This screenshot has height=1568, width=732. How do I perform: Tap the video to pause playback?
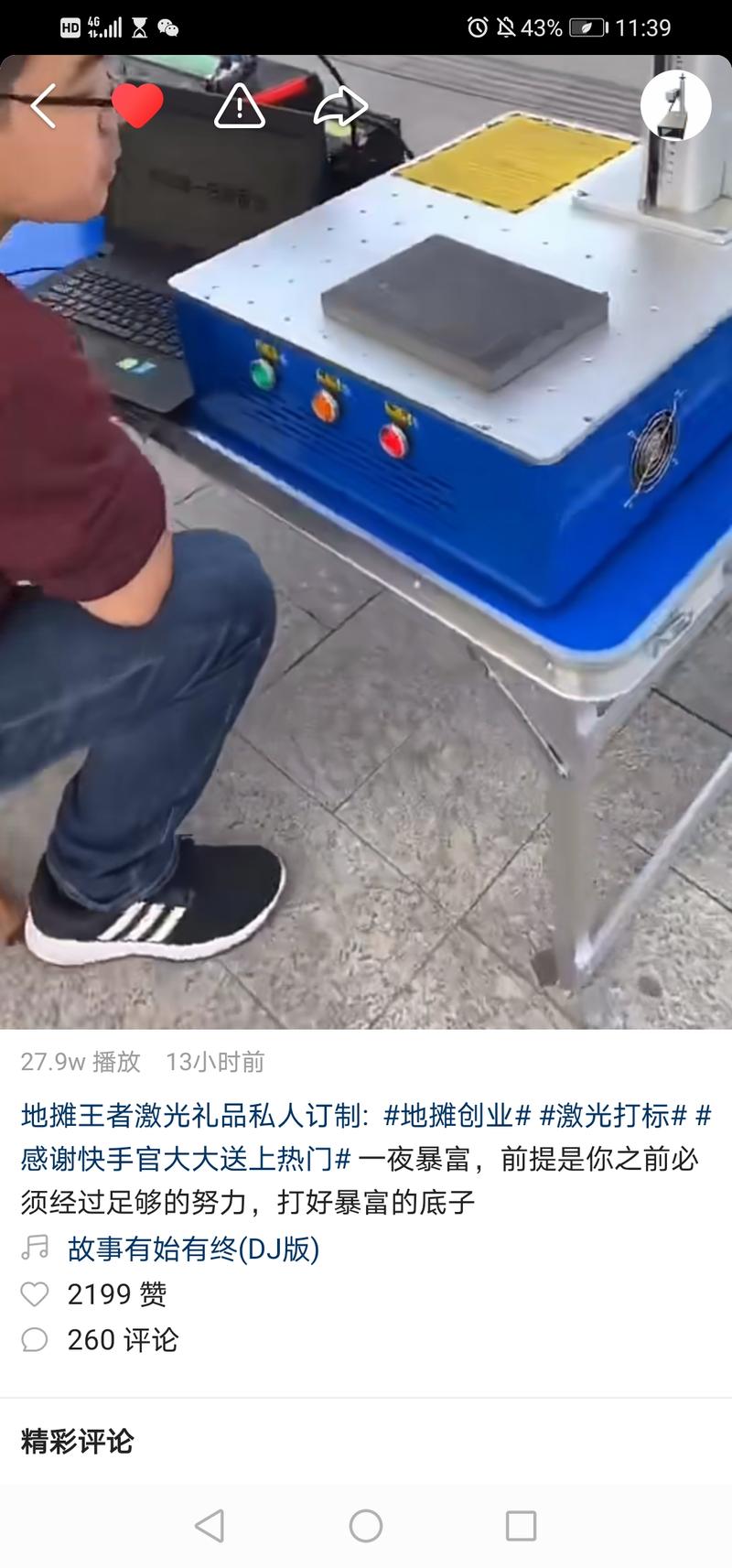point(366,549)
